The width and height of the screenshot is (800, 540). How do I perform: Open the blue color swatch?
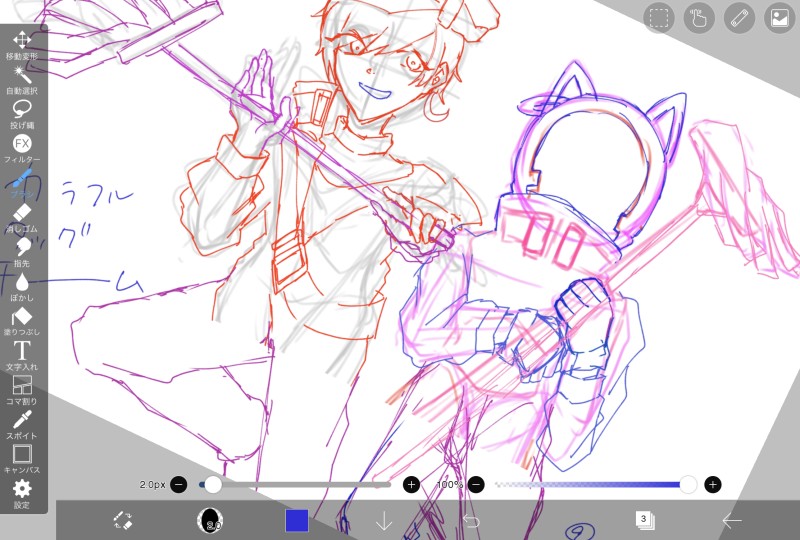tap(296, 520)
